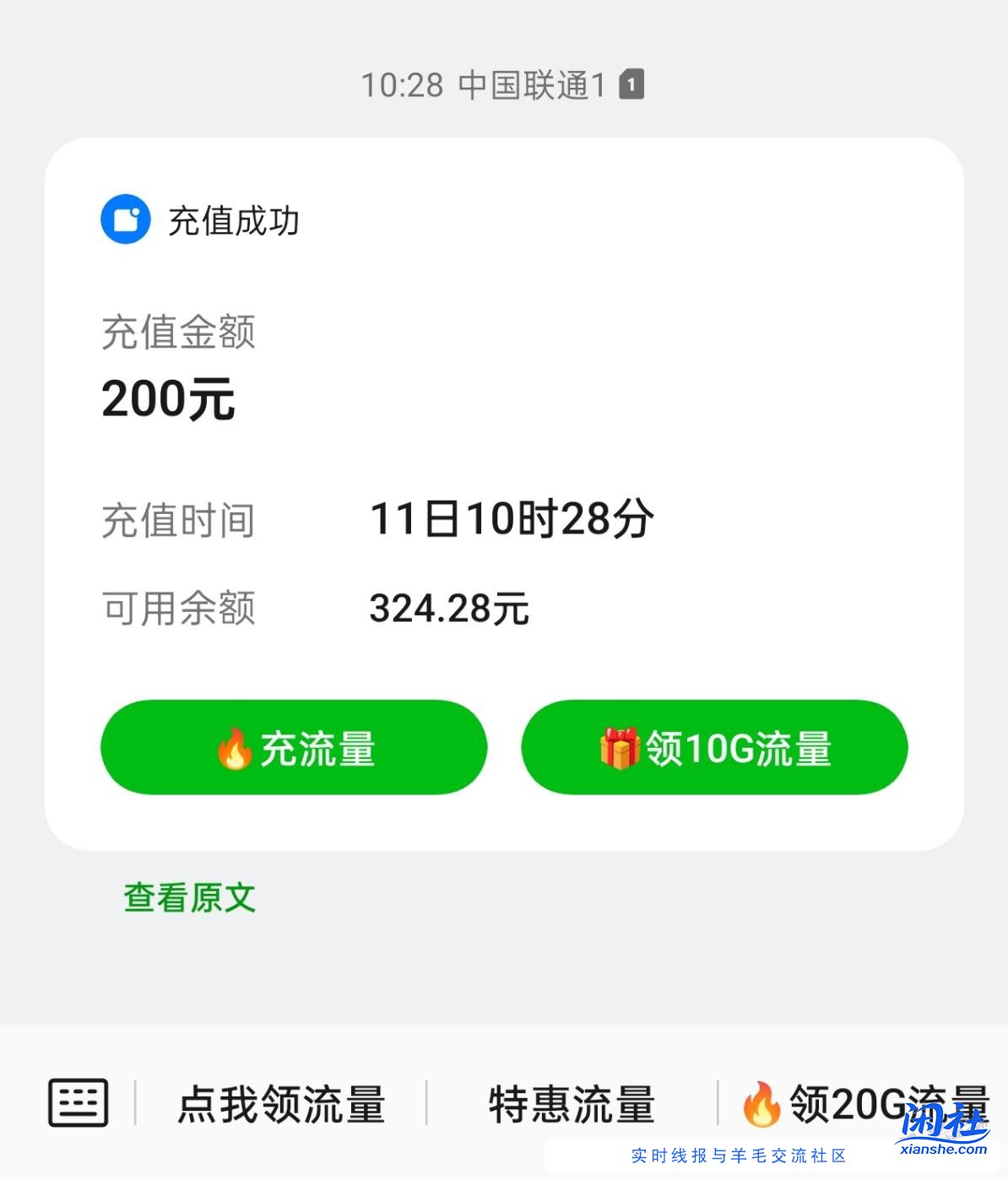Image resolution: width=1008 pixels, height=1180 pixels.
Task: Click the fire icon on 充流量 button
Action: coord(234,748)
